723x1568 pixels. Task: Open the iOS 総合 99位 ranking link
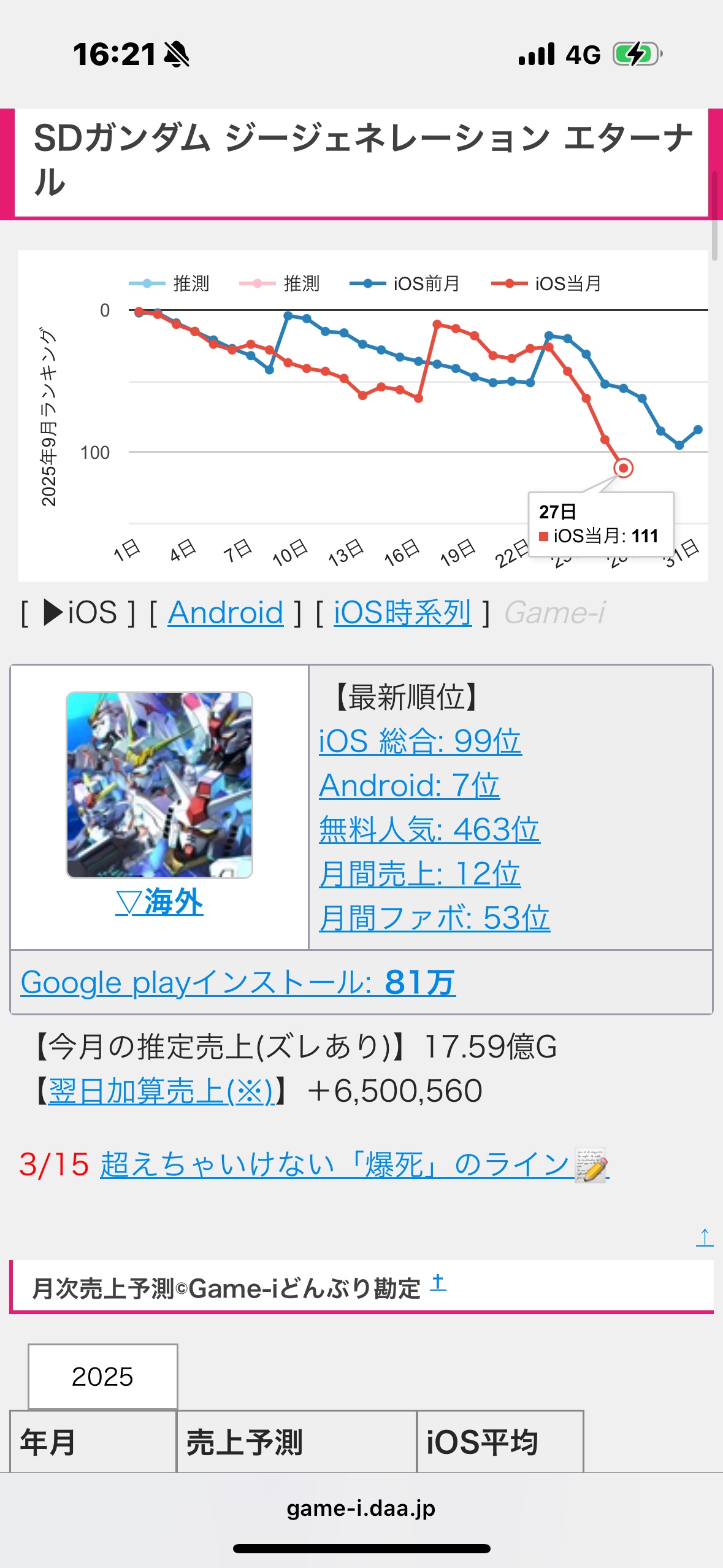pyautogui.click(x=420, y=741)
